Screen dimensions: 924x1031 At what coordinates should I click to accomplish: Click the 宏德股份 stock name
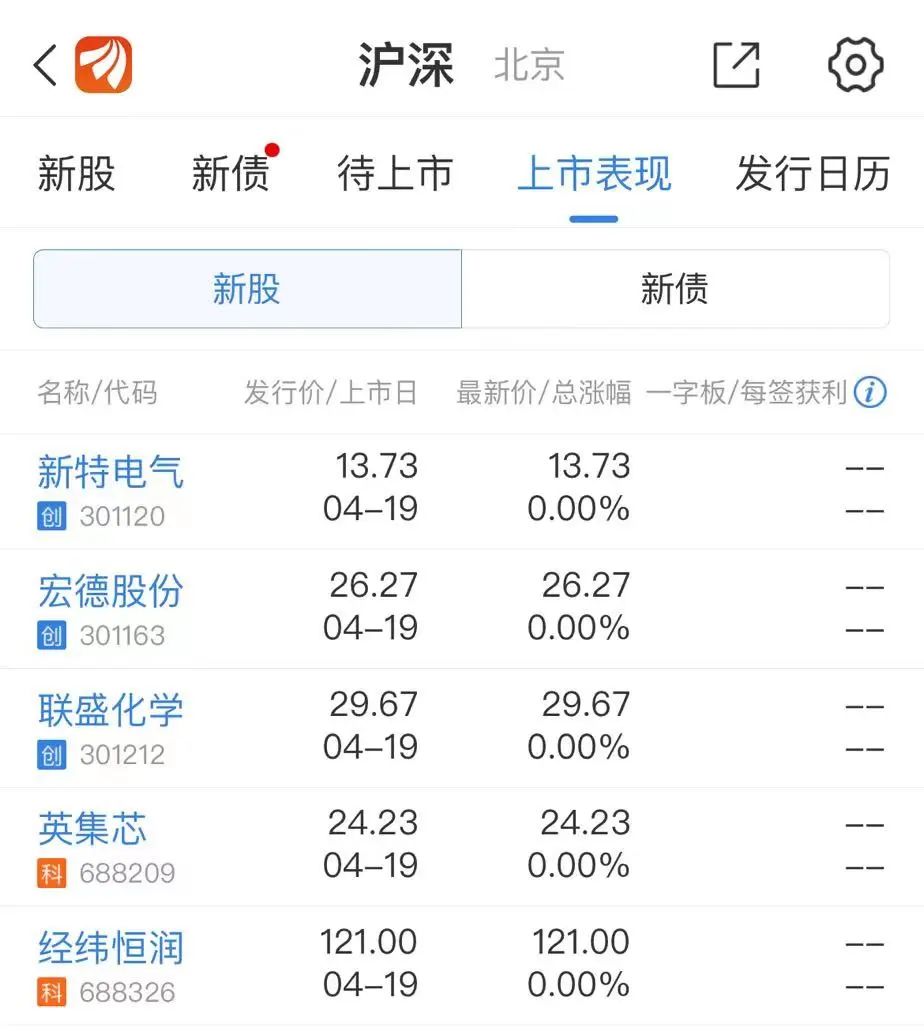click(x=110, y=591)
